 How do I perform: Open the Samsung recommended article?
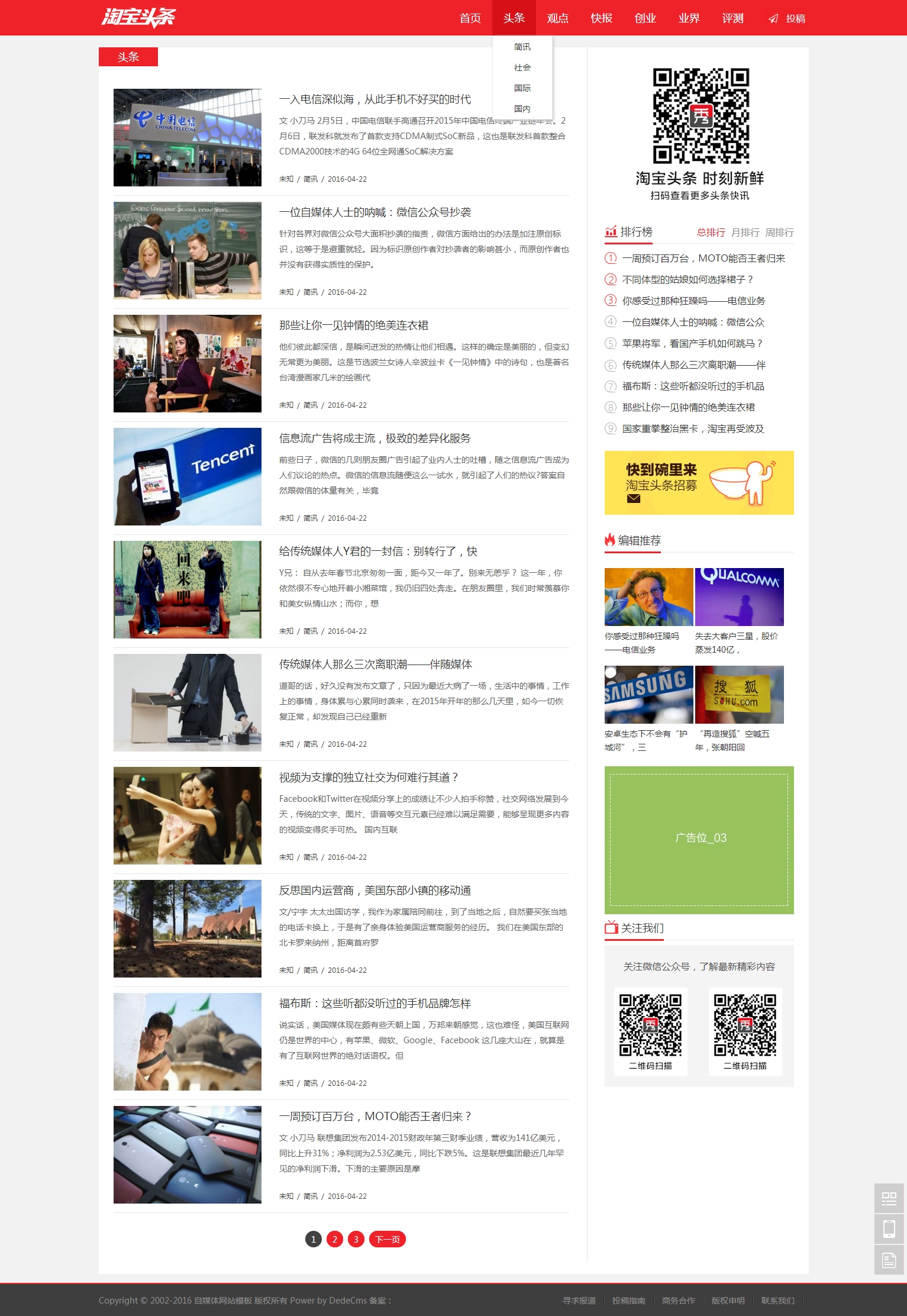click(648, 695)
